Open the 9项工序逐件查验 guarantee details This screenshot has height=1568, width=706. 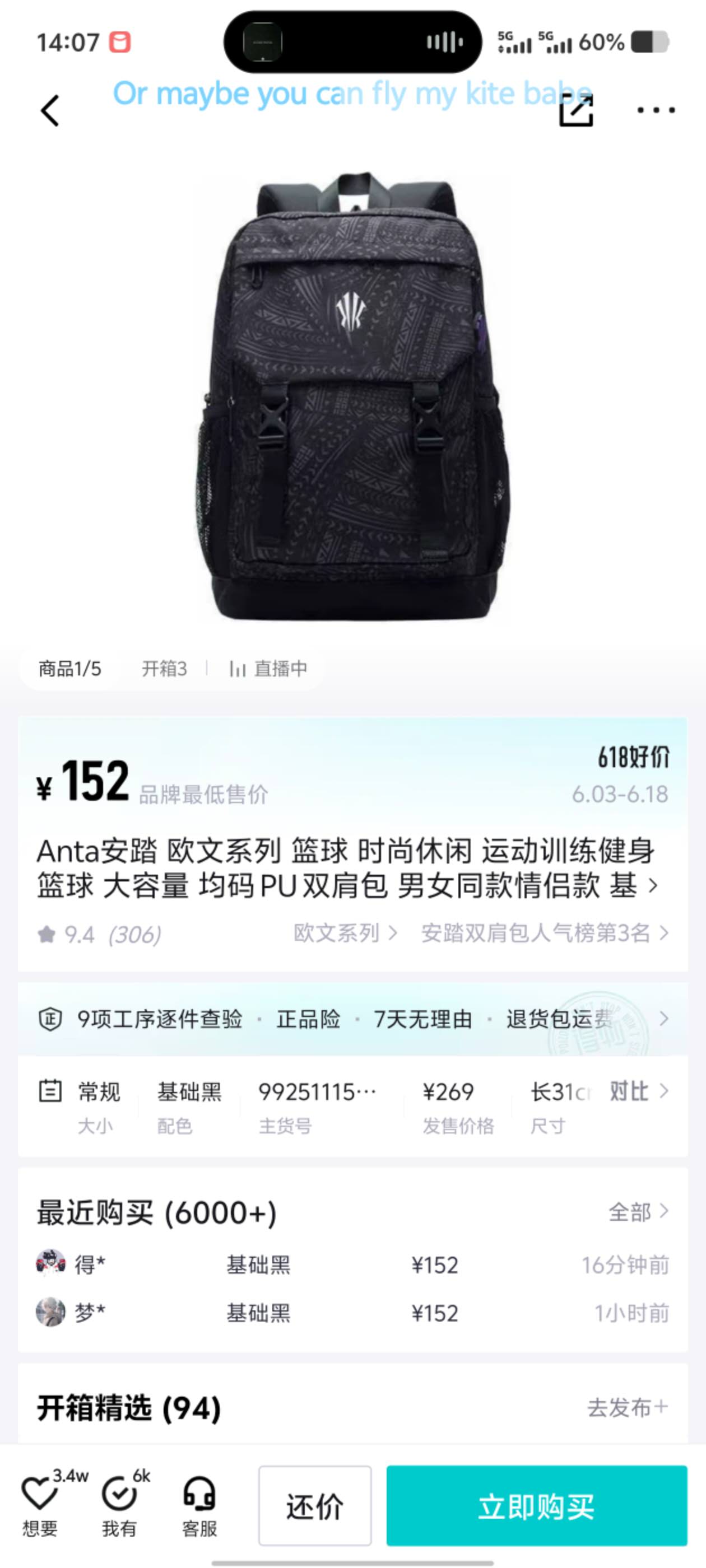[160, 1019]
